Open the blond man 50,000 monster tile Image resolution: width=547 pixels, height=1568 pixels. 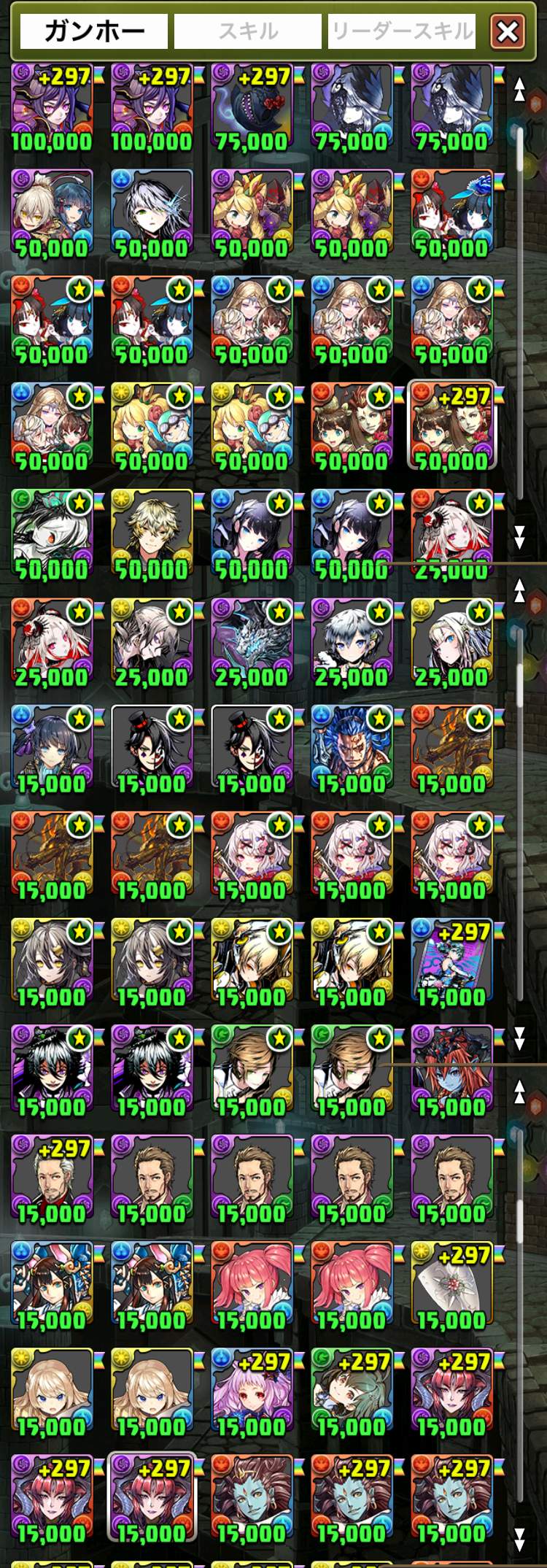point(152,534)
